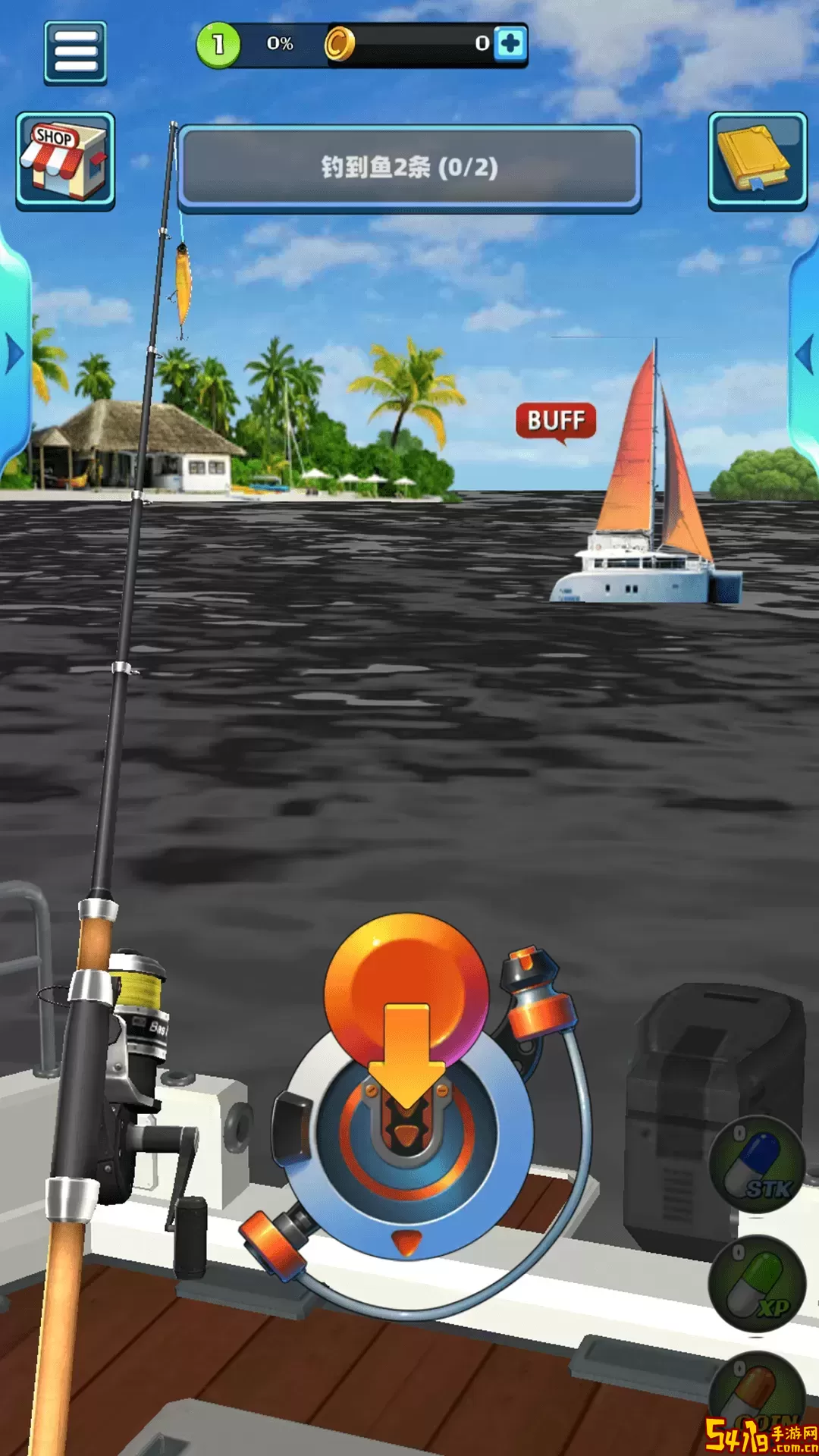Use the STK capsule booster
This screenshot has width=819, height=1456.
click(757, 1164)
